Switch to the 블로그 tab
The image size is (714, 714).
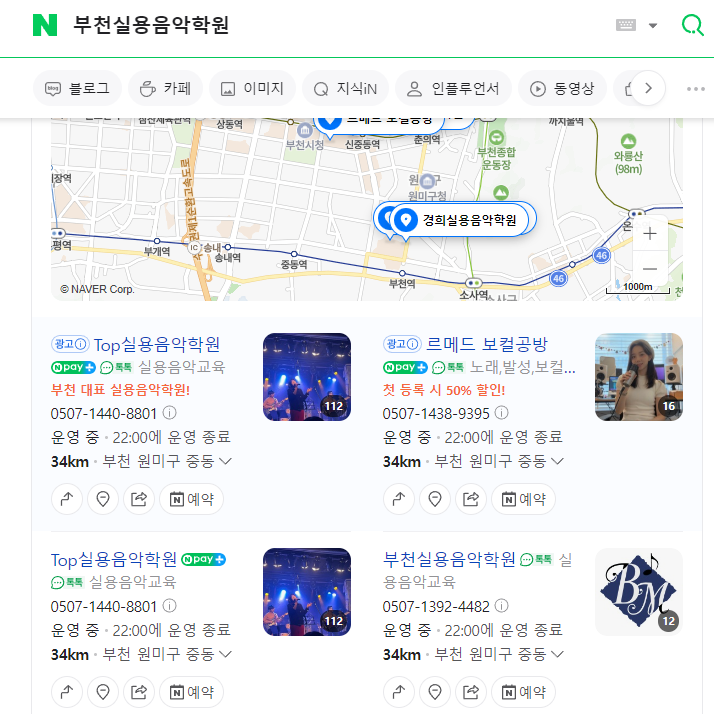click(x=77, y=88)
